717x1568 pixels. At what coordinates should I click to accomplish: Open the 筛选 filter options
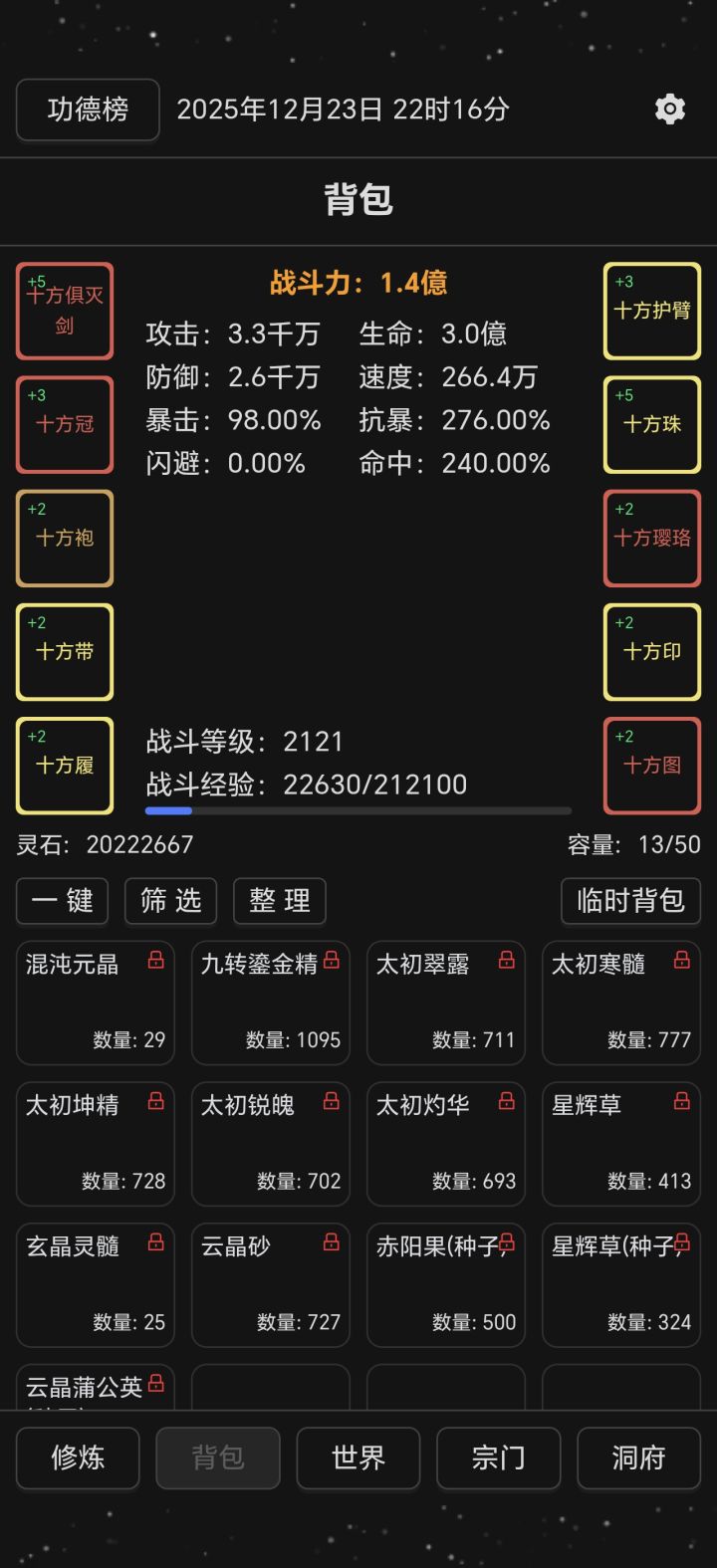point(170,901)
